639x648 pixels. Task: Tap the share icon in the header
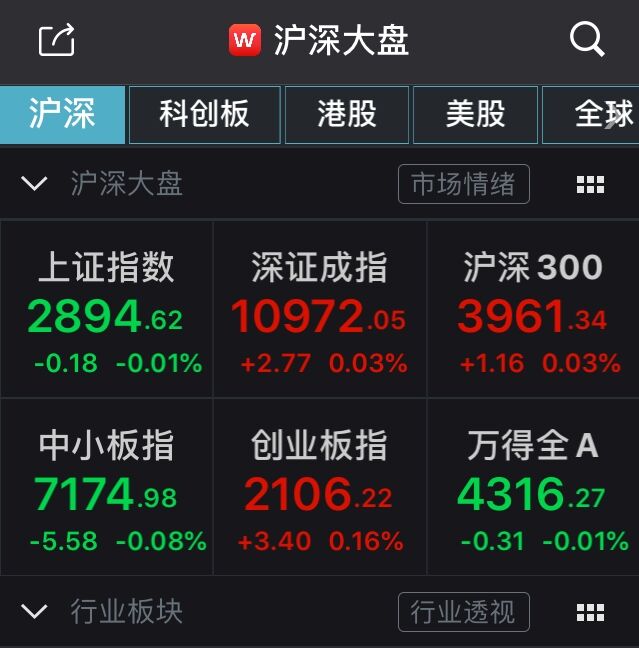pyautogui.click(x=57, y=40)
